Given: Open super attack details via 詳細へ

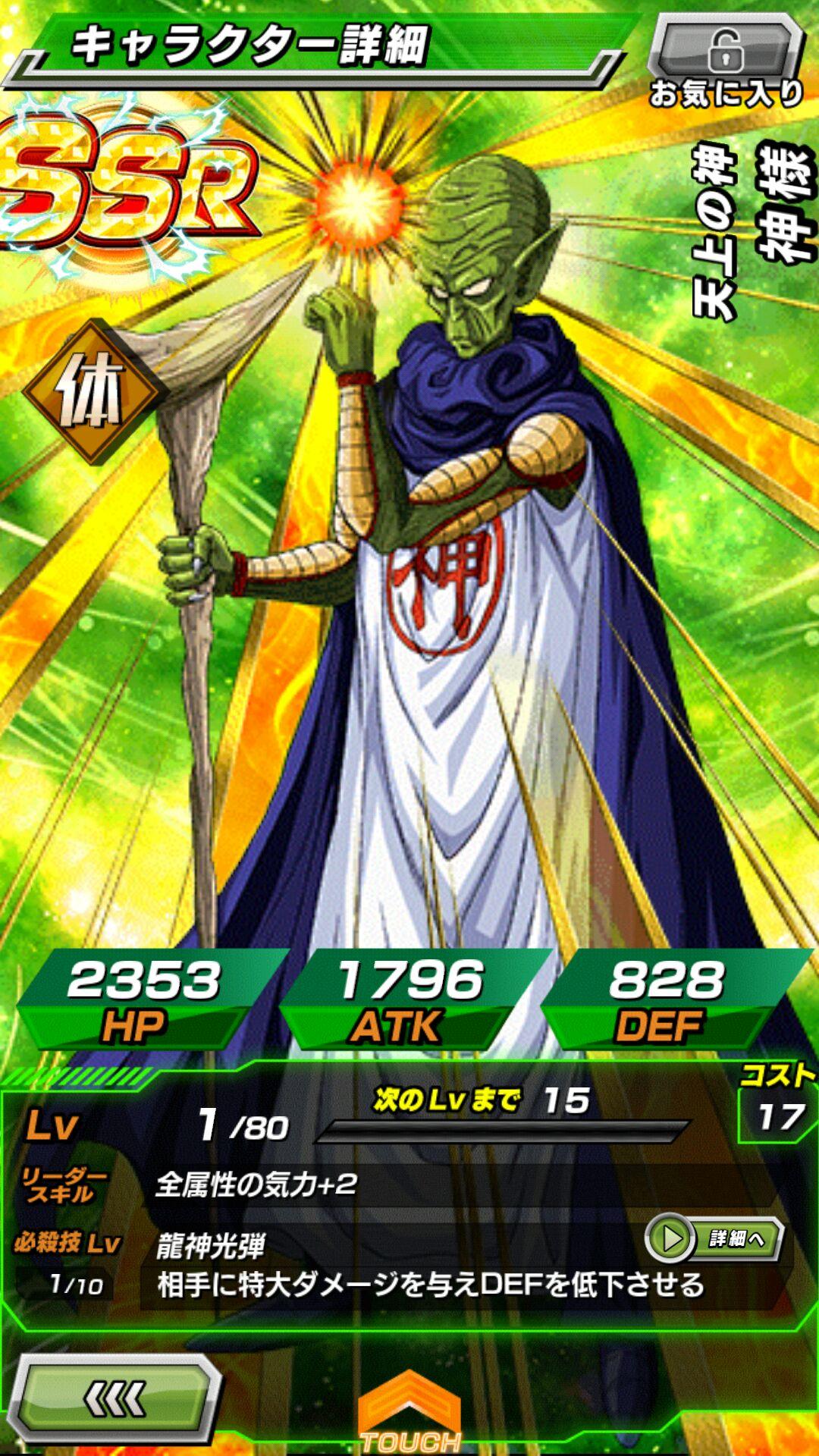Looking at the screenshot, I should coord(714,1239).
